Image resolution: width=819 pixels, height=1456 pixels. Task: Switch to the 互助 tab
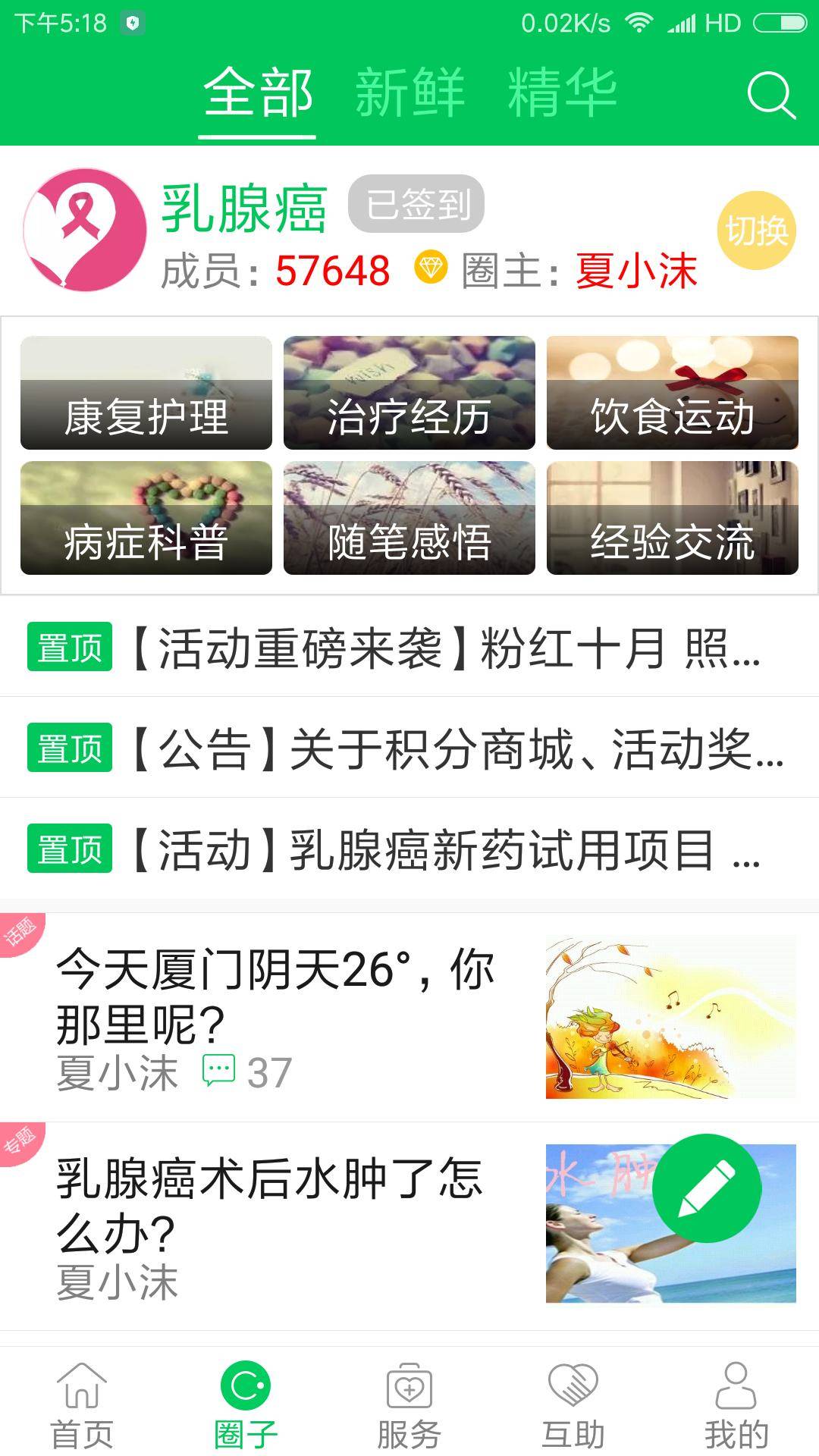[573, 1404]
